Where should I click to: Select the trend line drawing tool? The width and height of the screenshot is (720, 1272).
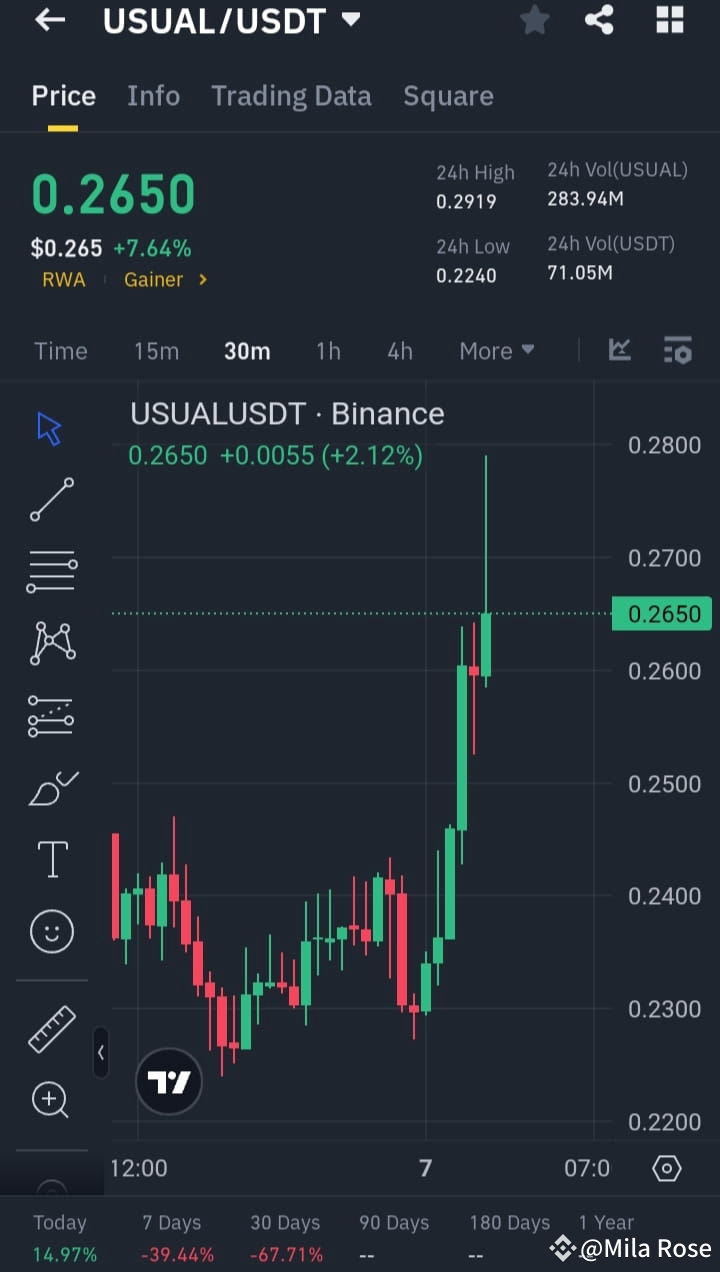(x=50, y=499)
